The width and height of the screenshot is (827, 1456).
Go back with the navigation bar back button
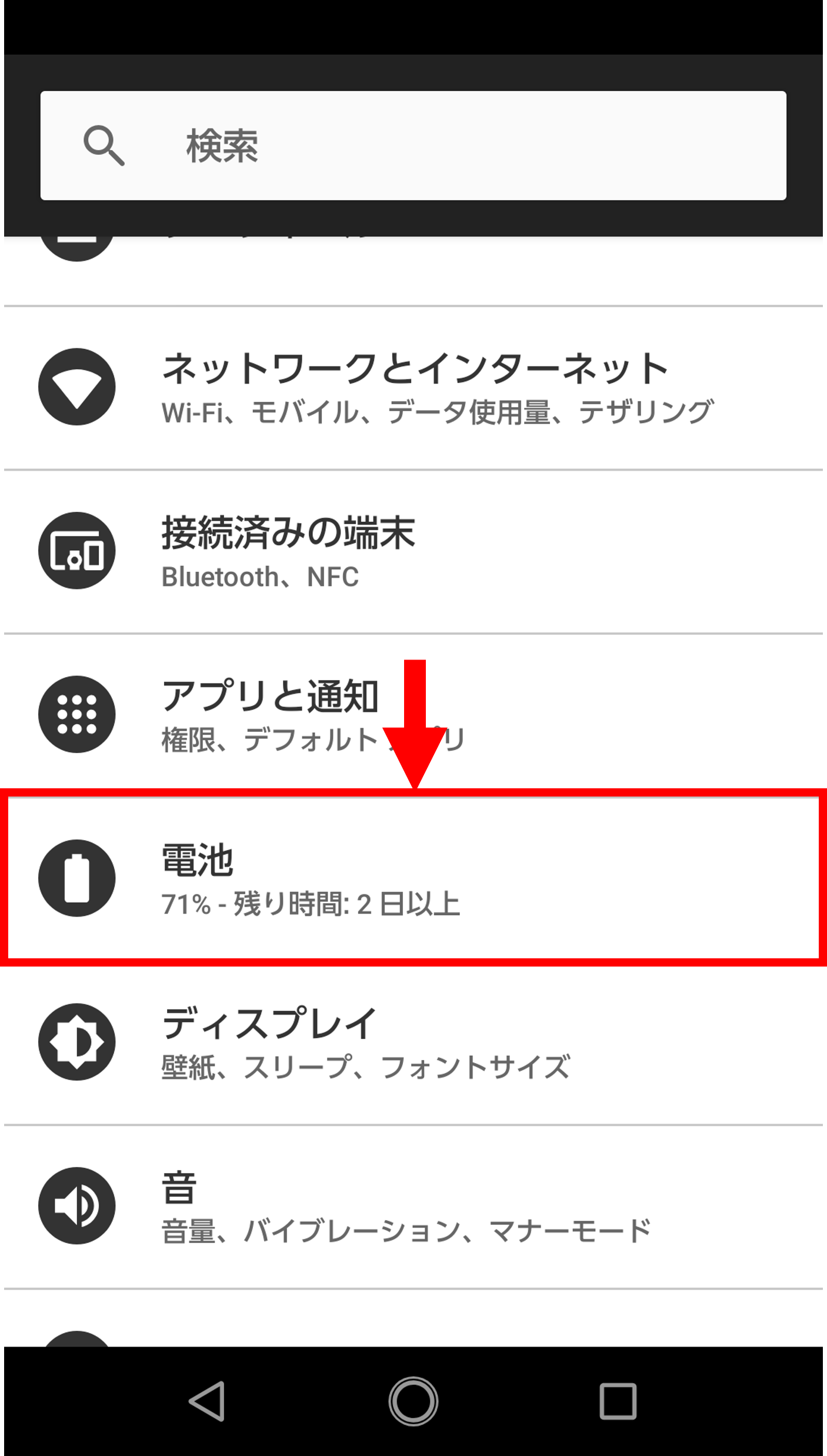(x=208, y=1401)
